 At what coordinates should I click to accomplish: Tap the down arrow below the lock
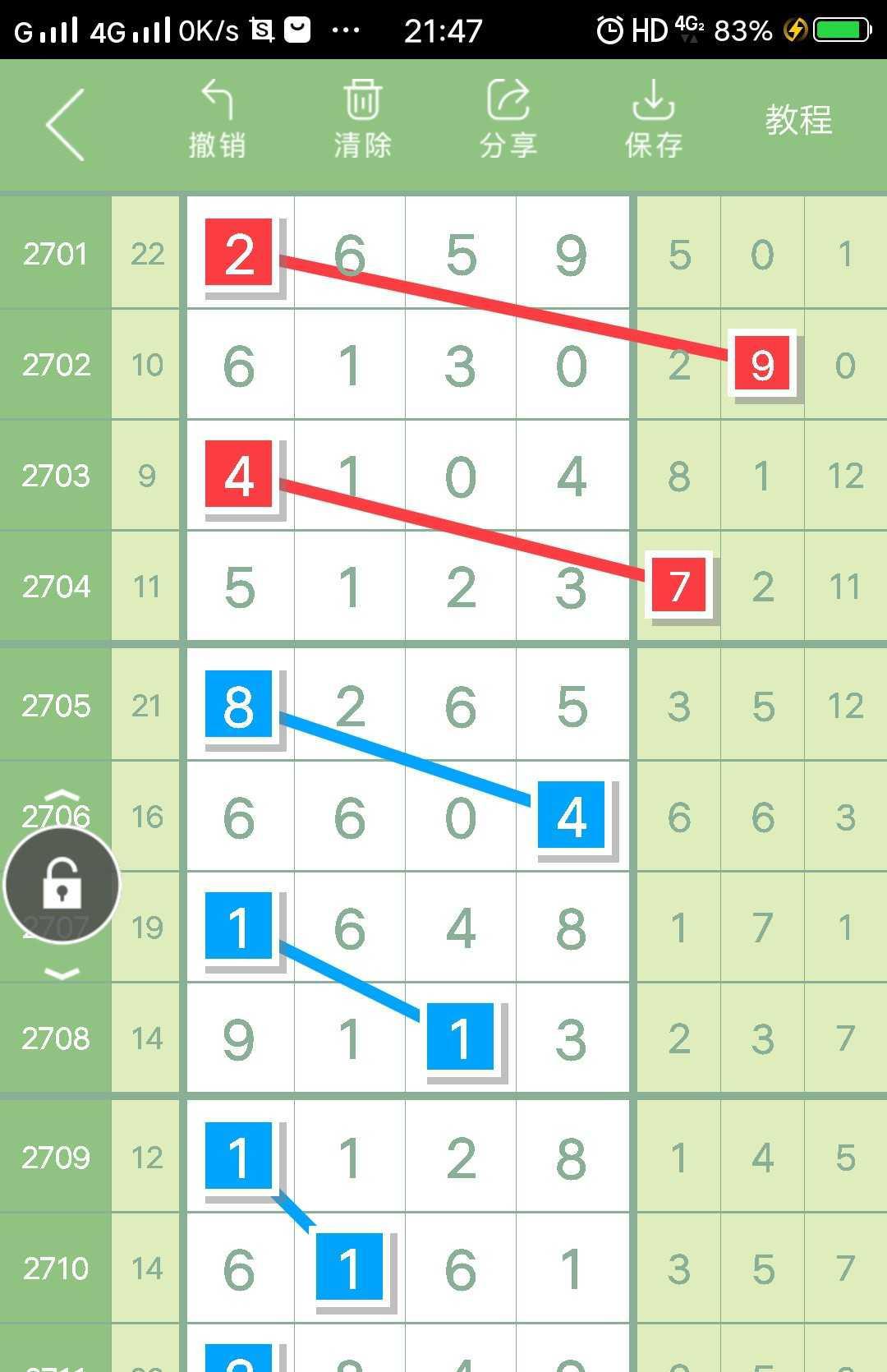(62, 974)
